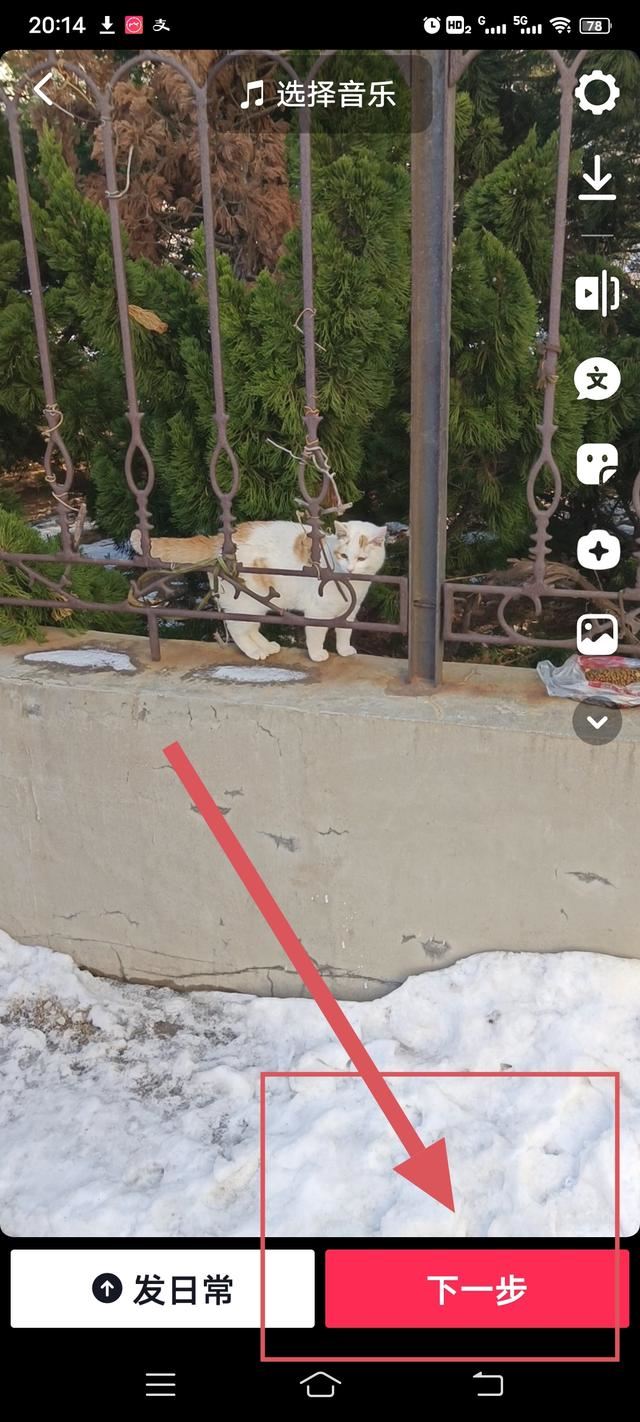Save the video with the download icon
Screen dimensions: 640x1422
[597, 181]
